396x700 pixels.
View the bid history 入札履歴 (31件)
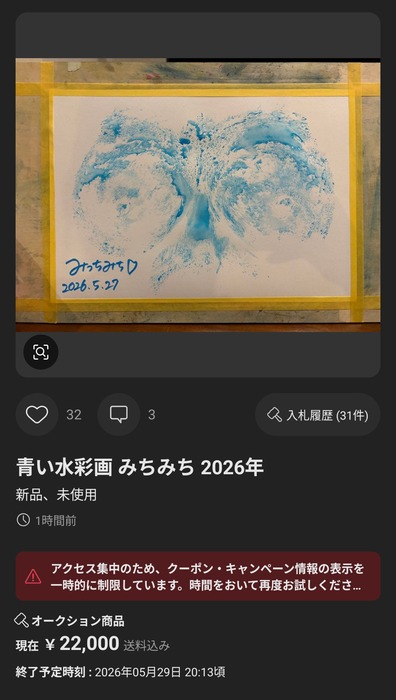pyautogui.click(x=317, y=415)
